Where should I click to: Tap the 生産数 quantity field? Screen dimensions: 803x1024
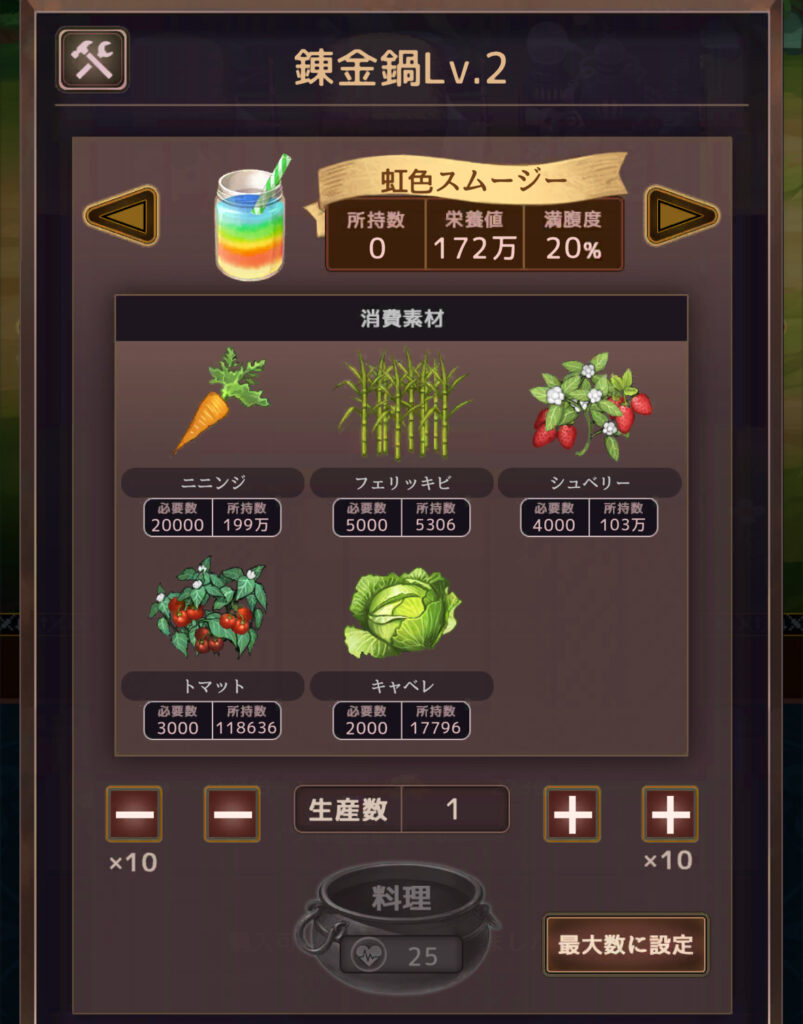(x=453, y=809)
